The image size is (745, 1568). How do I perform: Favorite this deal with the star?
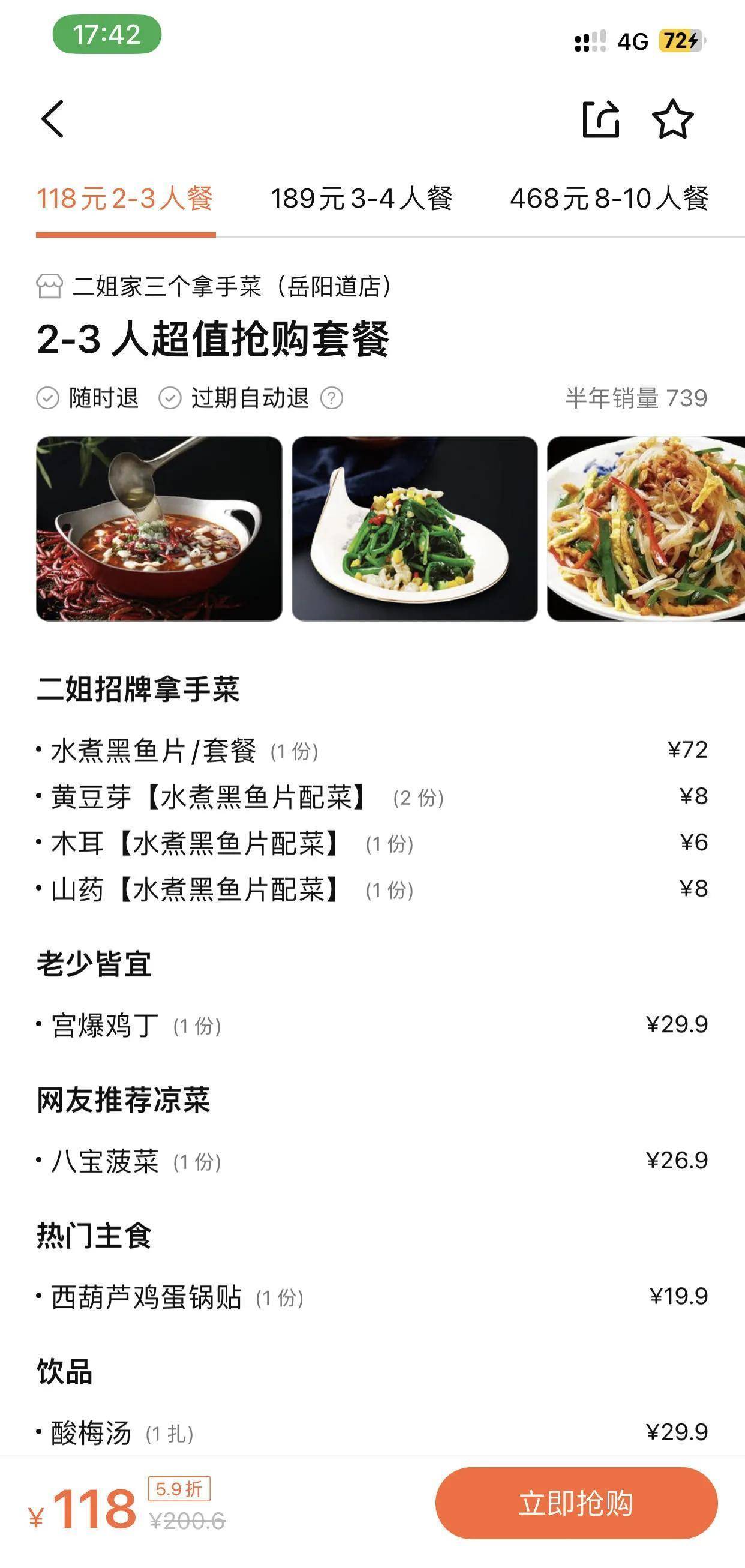click(672, 119)
